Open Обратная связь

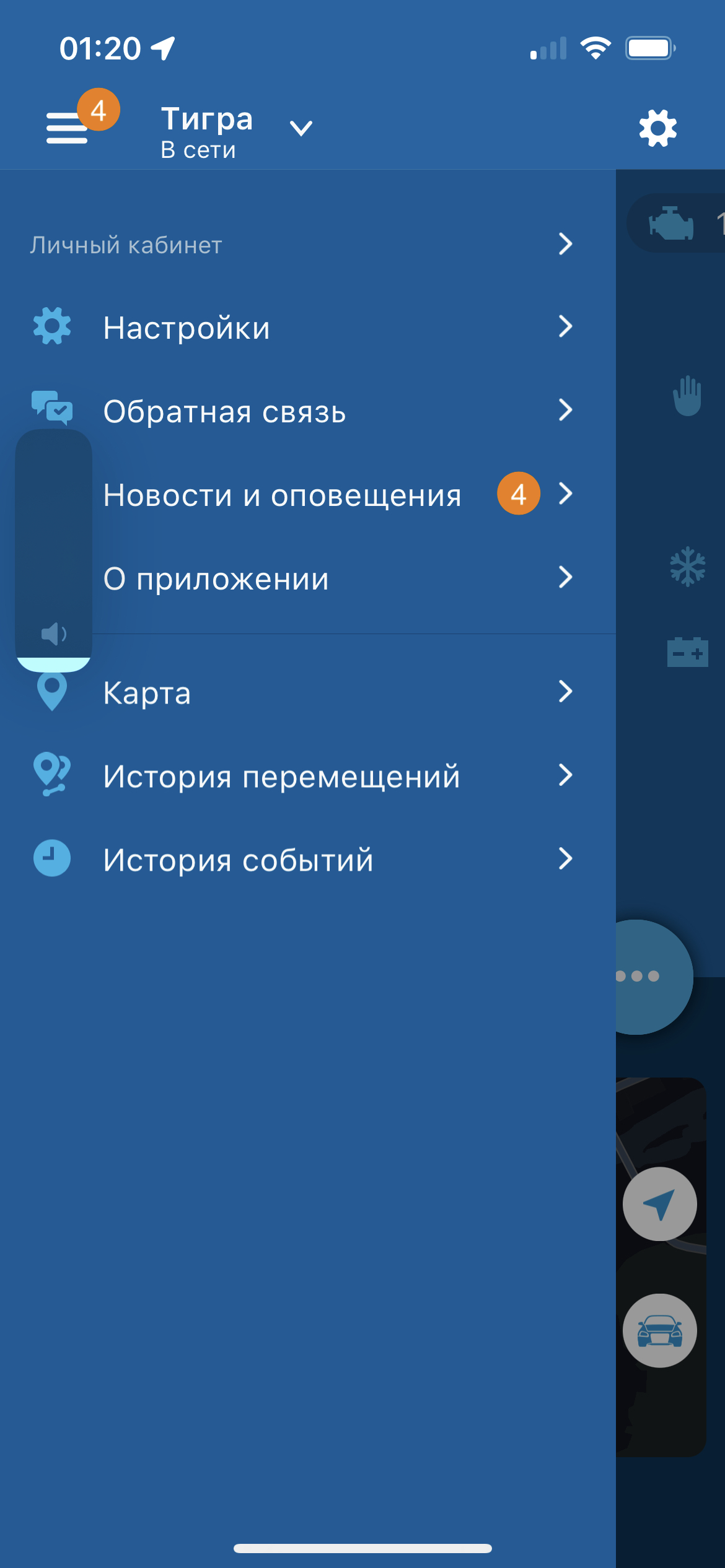click(301, 411)
